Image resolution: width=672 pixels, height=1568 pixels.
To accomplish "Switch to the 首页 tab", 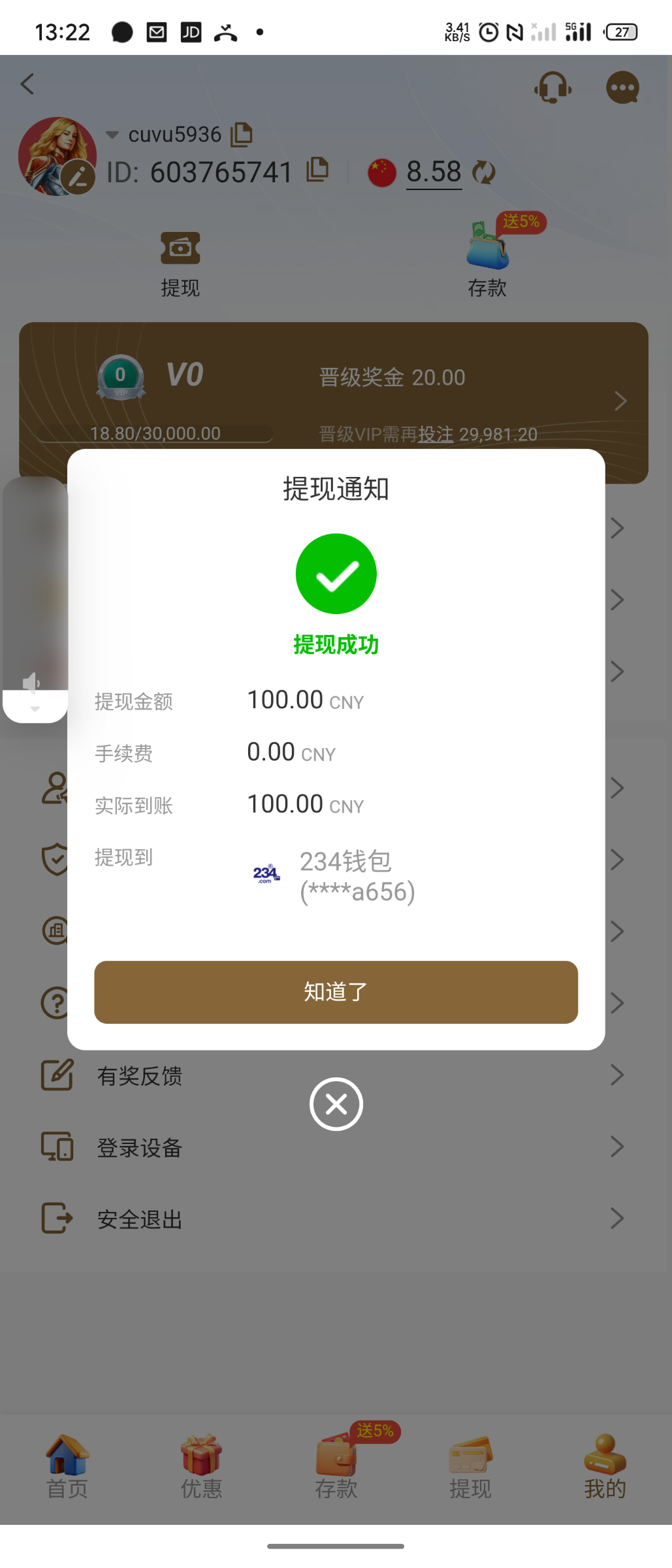I will click(x=67, y=1470).
